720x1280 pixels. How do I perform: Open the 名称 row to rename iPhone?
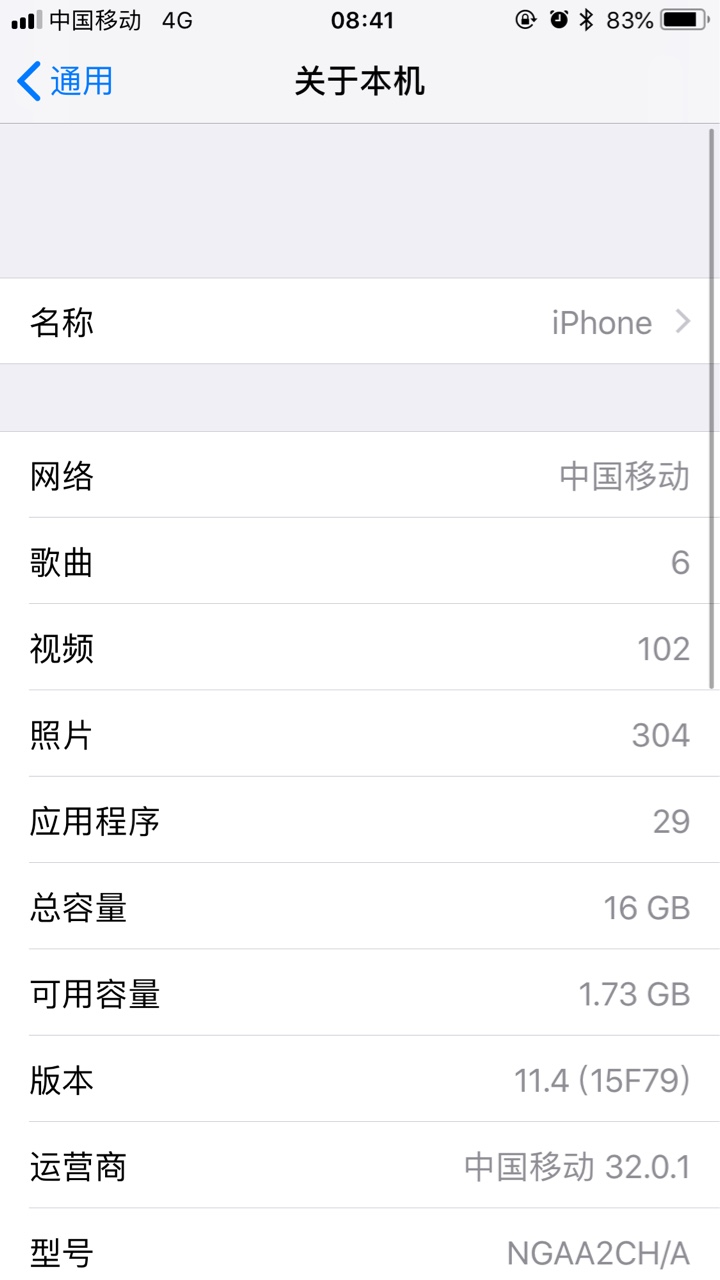click(x=360, y=322)
